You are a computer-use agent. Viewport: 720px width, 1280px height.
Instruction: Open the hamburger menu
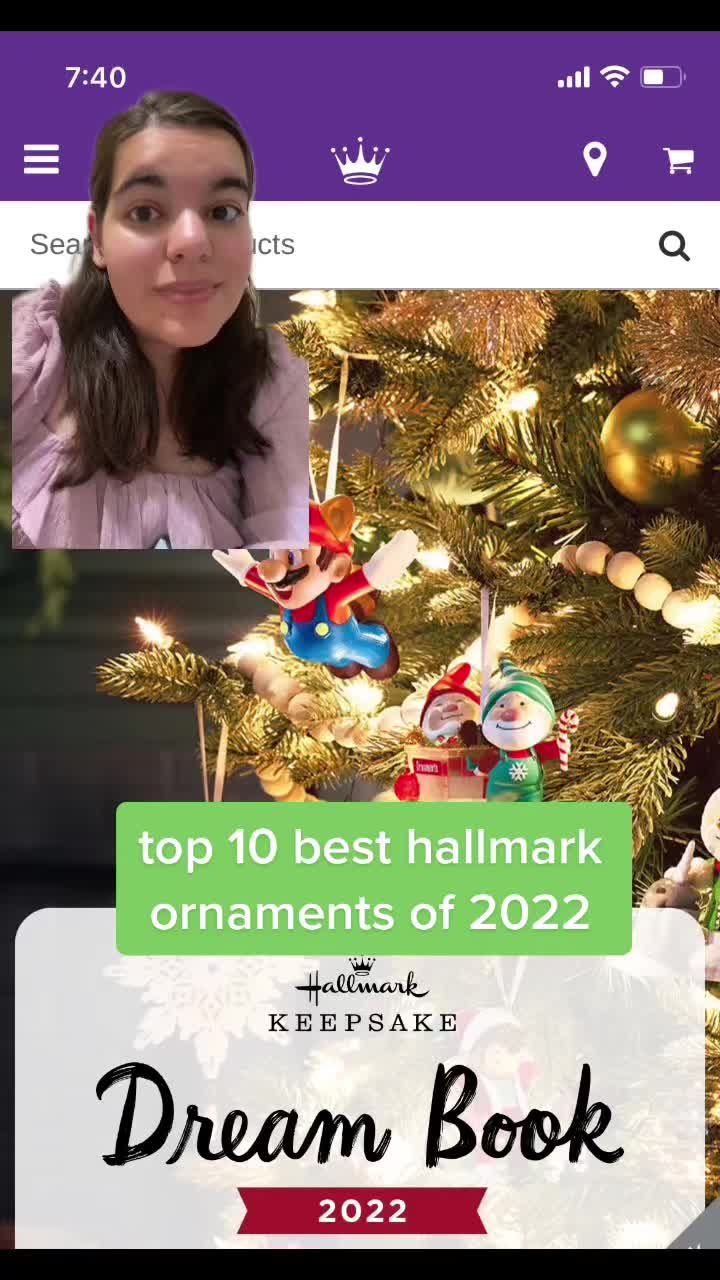click(x=41, y=160)
